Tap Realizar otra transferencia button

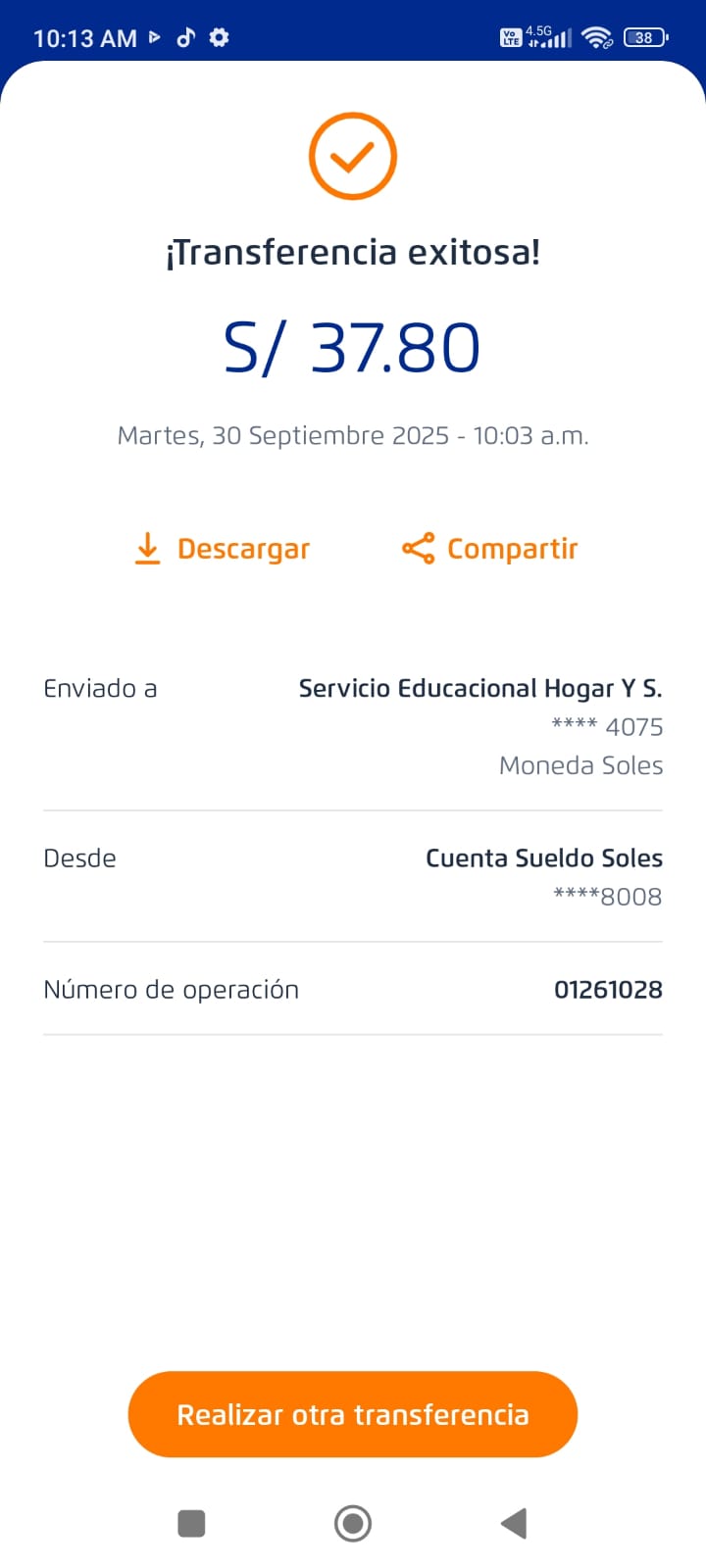pyautogui.click(x=353, y=1414)
